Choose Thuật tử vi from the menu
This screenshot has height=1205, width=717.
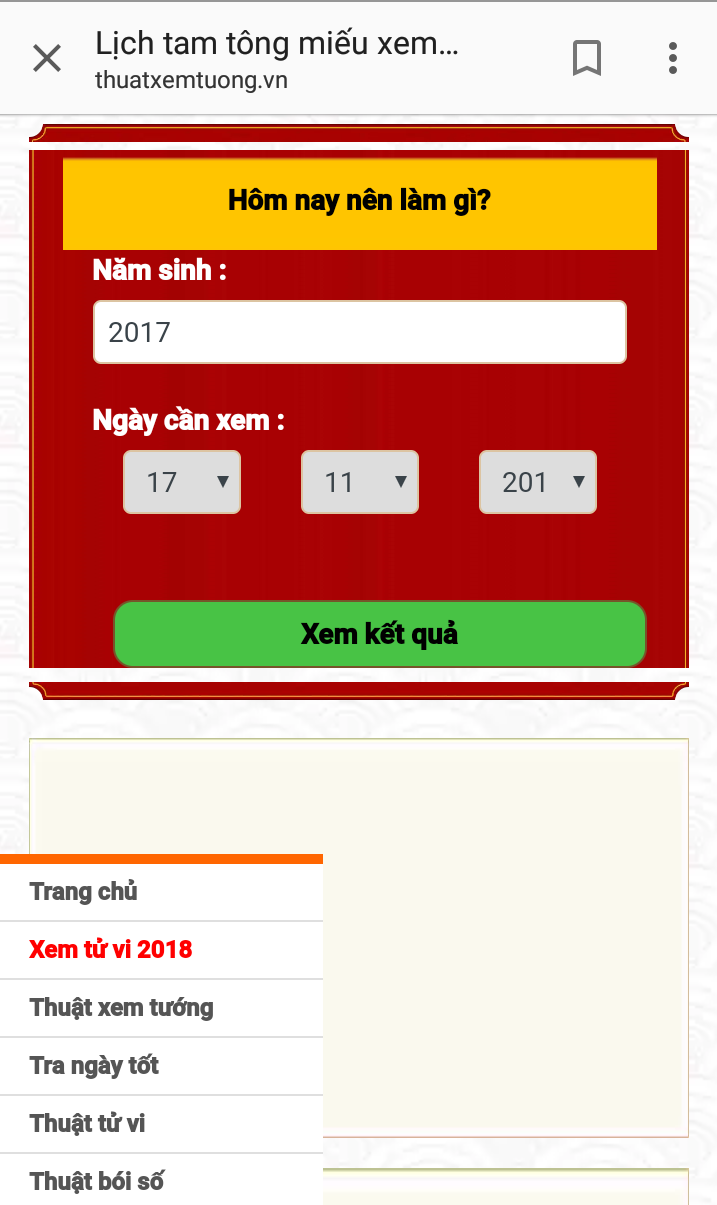(161, 1124)
